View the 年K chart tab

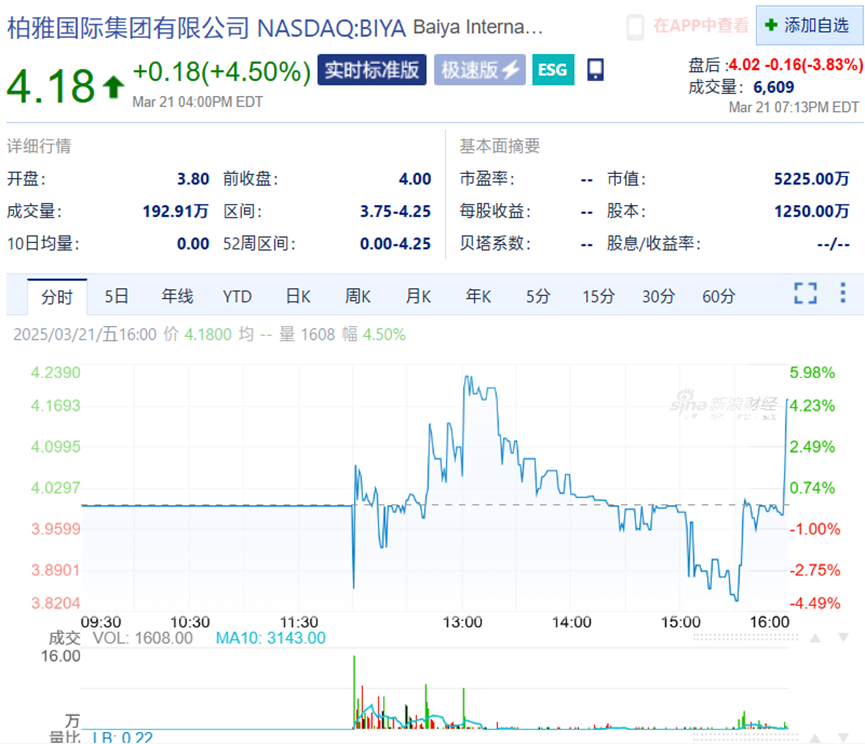pos(478,296)
